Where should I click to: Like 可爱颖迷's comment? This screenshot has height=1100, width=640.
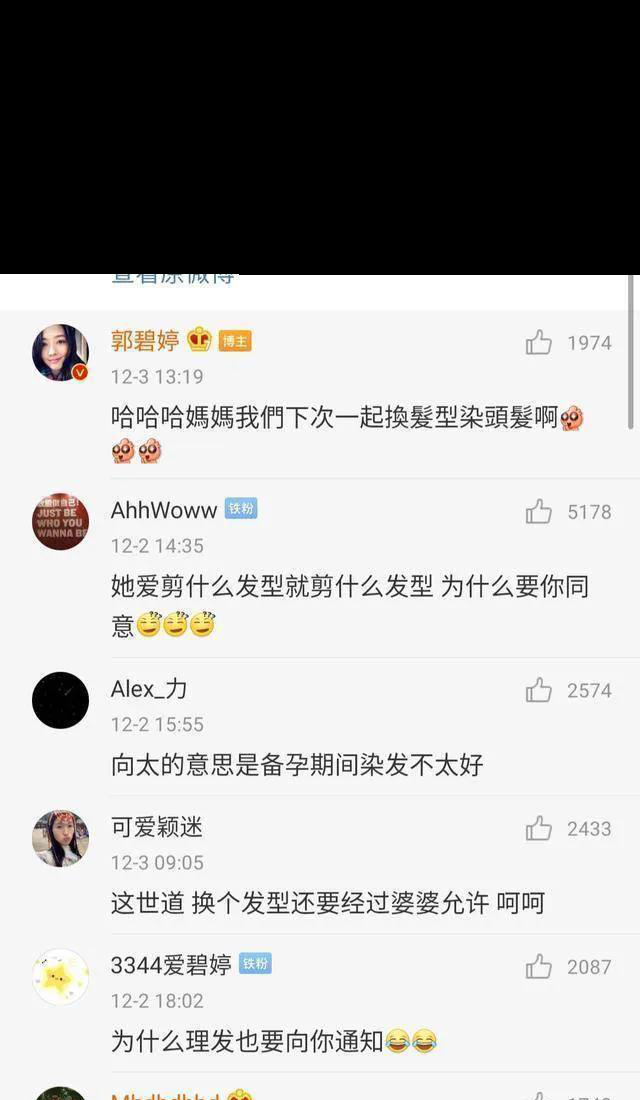click(539, 828)
